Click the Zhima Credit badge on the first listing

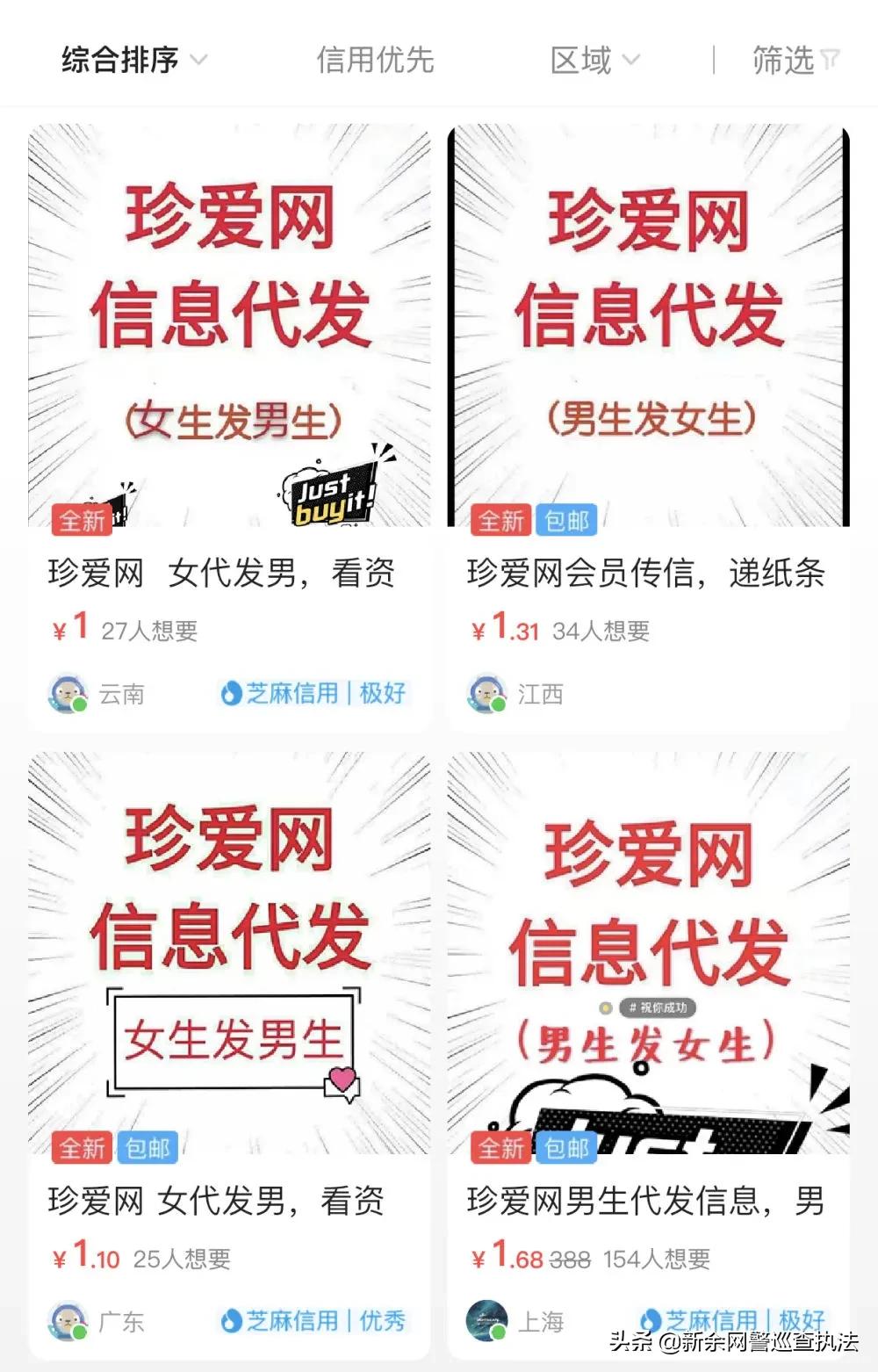click(313, 693)
